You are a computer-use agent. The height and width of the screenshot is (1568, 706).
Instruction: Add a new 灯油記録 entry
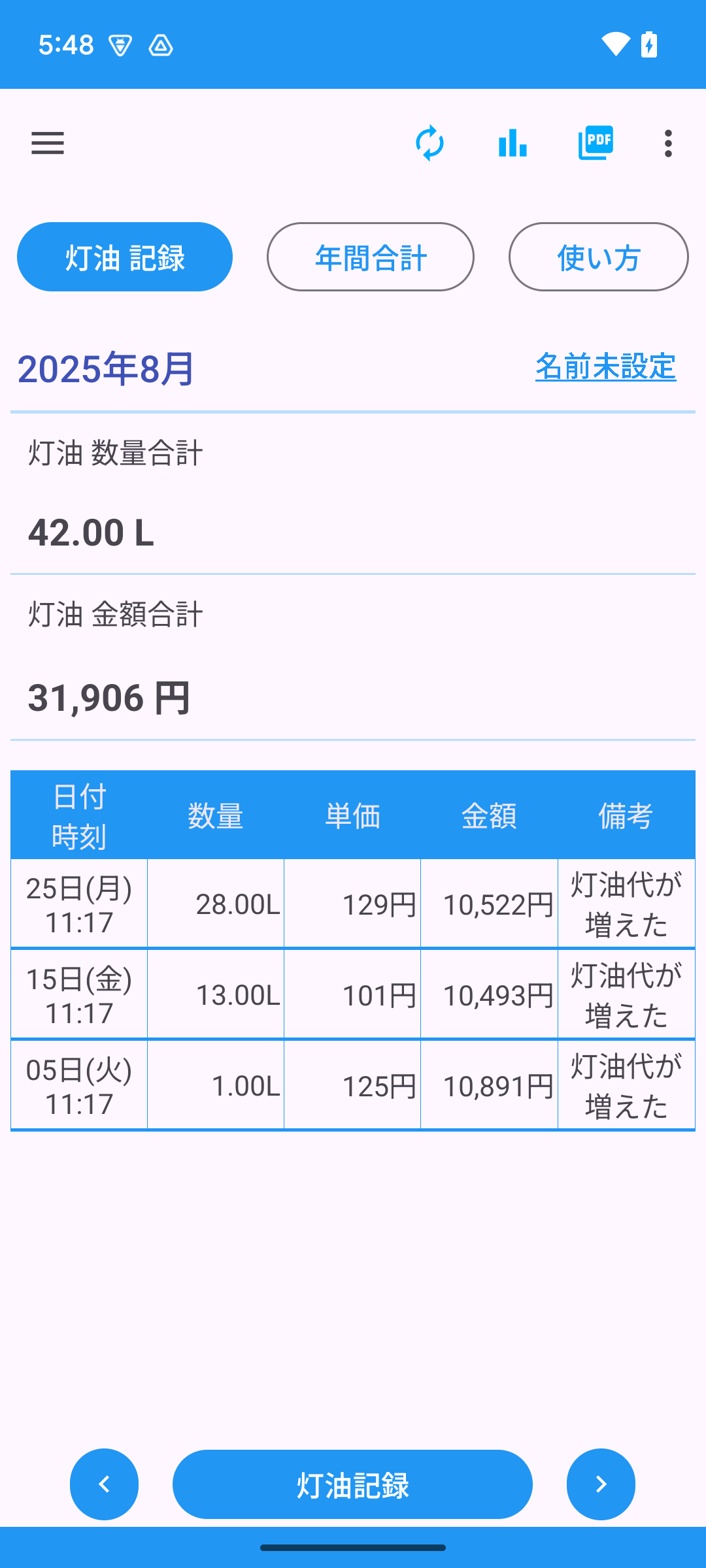[352, 1484]
